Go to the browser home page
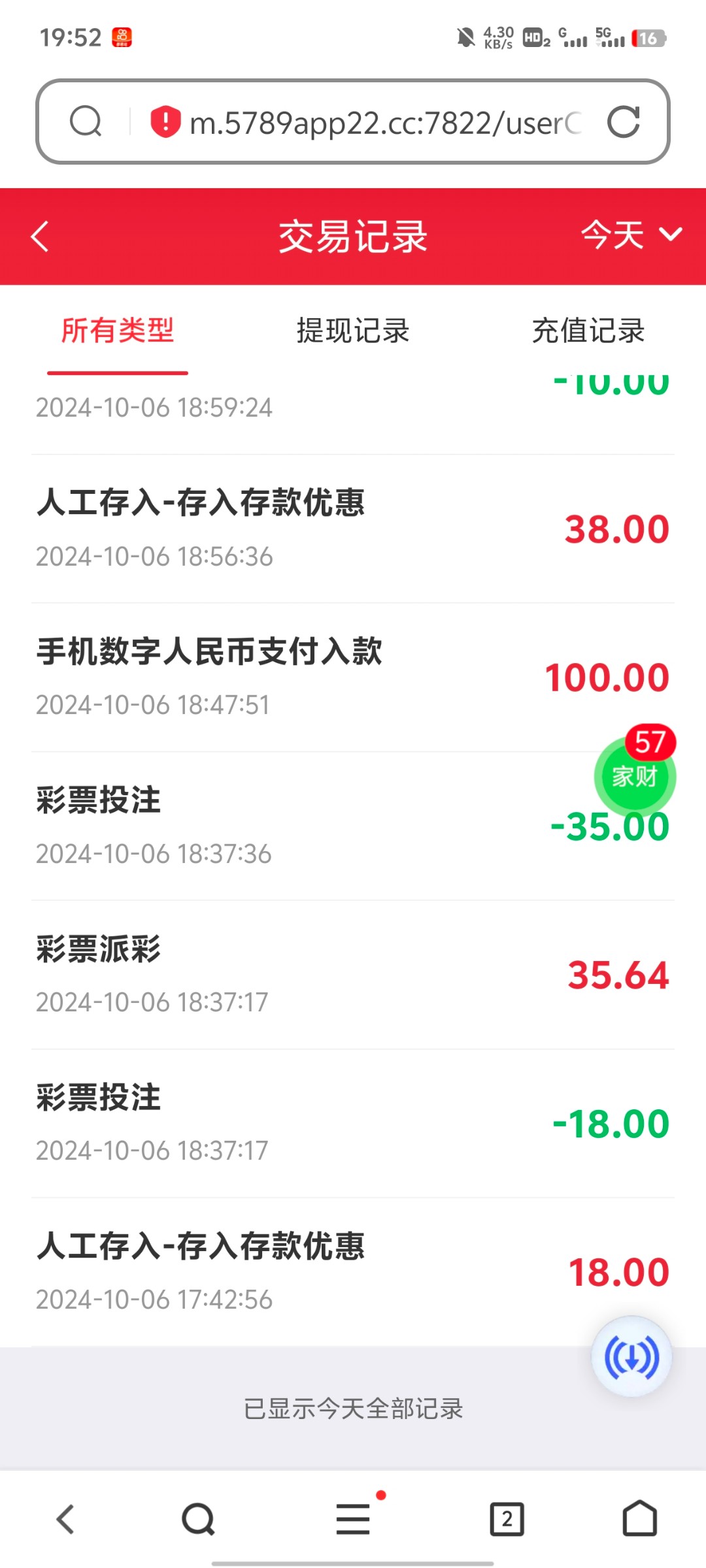The image size is (706, 1568). (x=639, y=1518)
